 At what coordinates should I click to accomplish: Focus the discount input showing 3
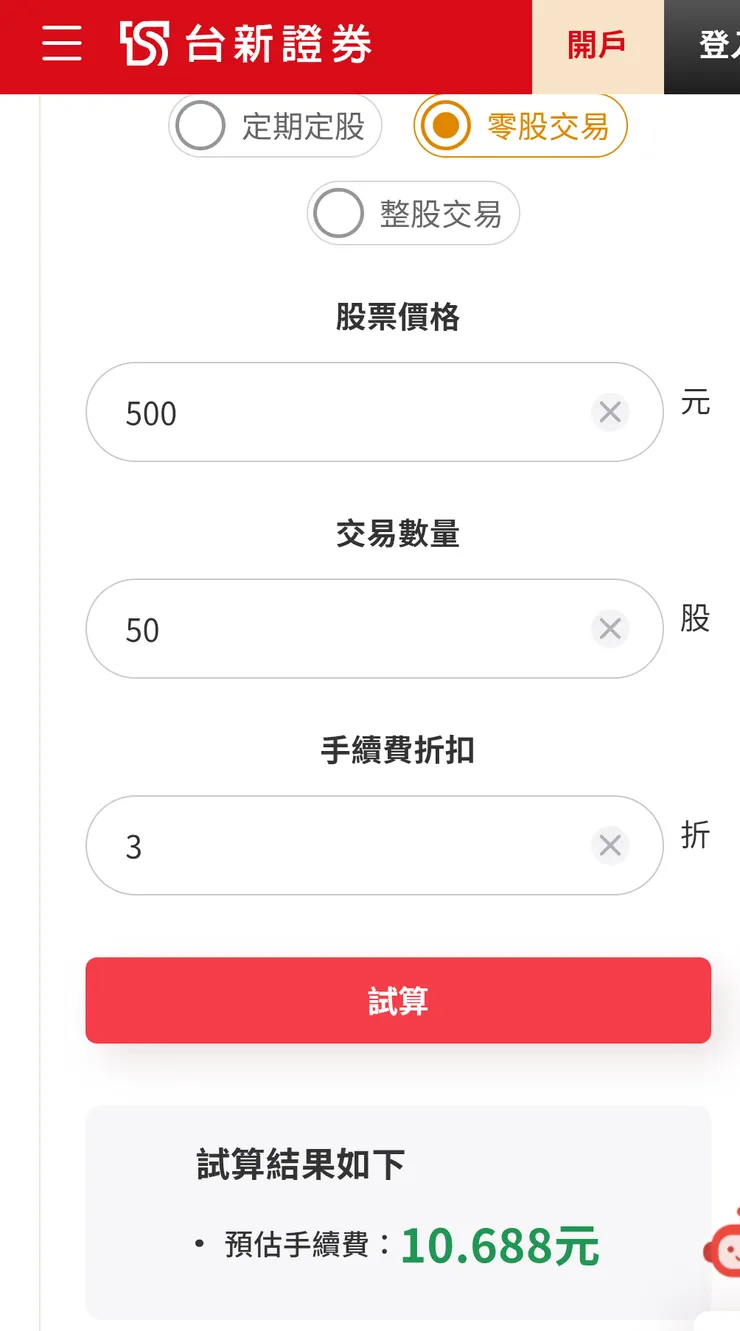[x=300, y=845]
